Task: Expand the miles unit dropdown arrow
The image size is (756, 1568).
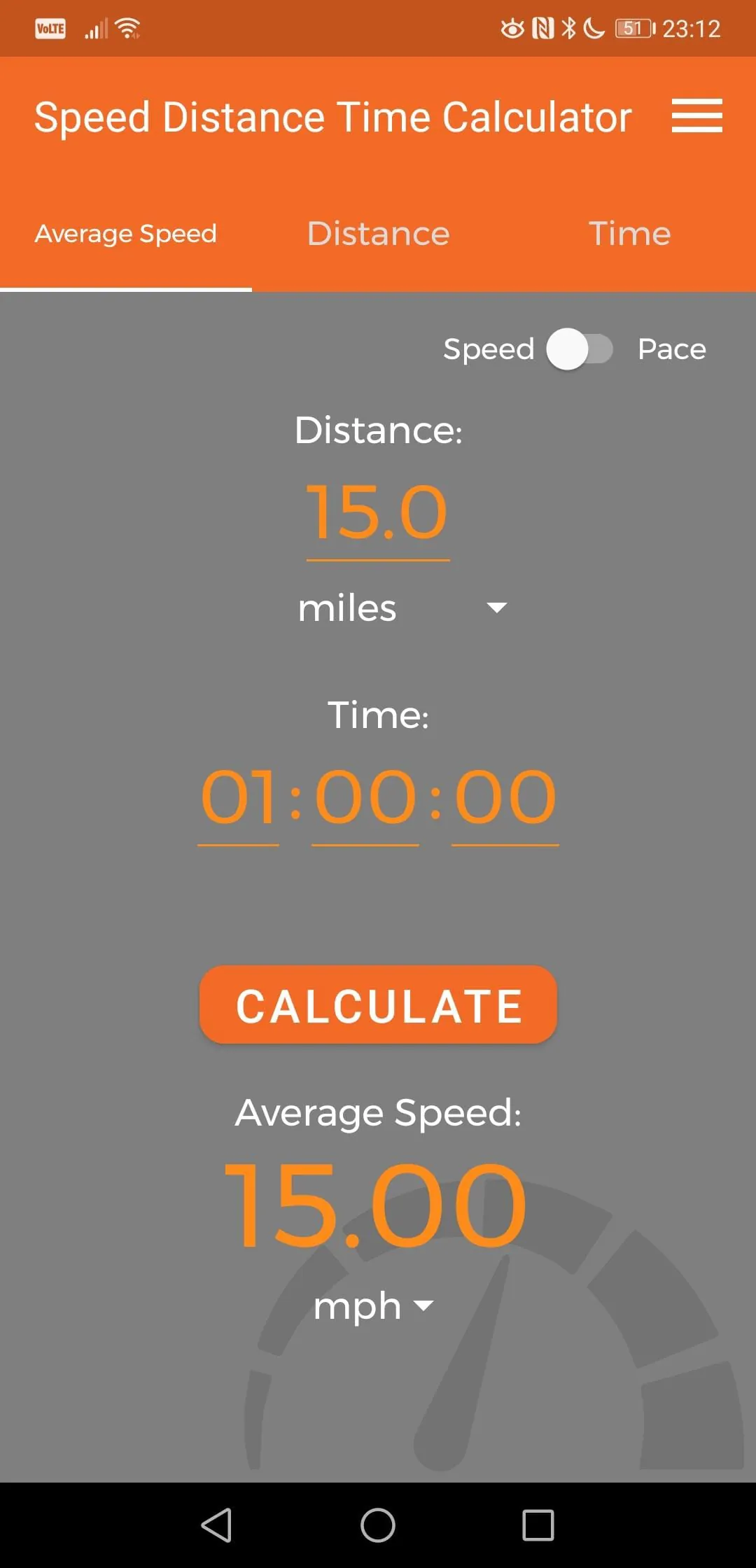Action: [497, 609]
